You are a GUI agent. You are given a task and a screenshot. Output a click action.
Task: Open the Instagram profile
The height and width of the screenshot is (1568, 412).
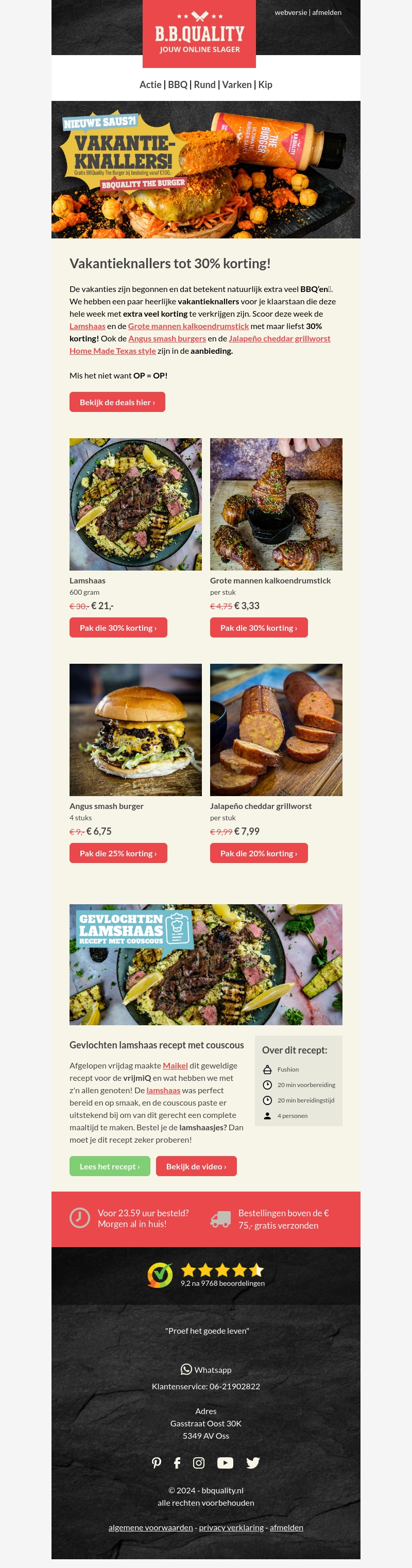click(198, 1463)
